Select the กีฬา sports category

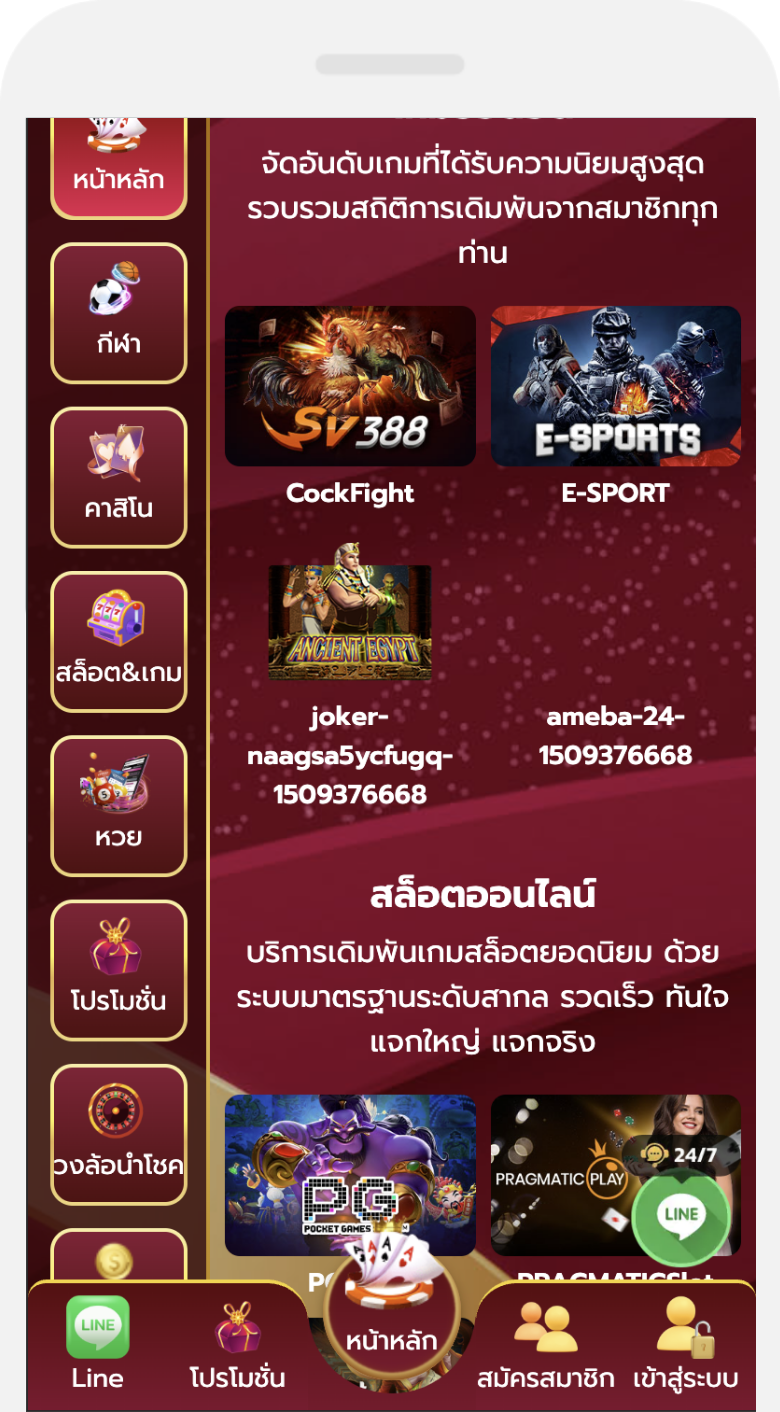(x=119, y=313)
